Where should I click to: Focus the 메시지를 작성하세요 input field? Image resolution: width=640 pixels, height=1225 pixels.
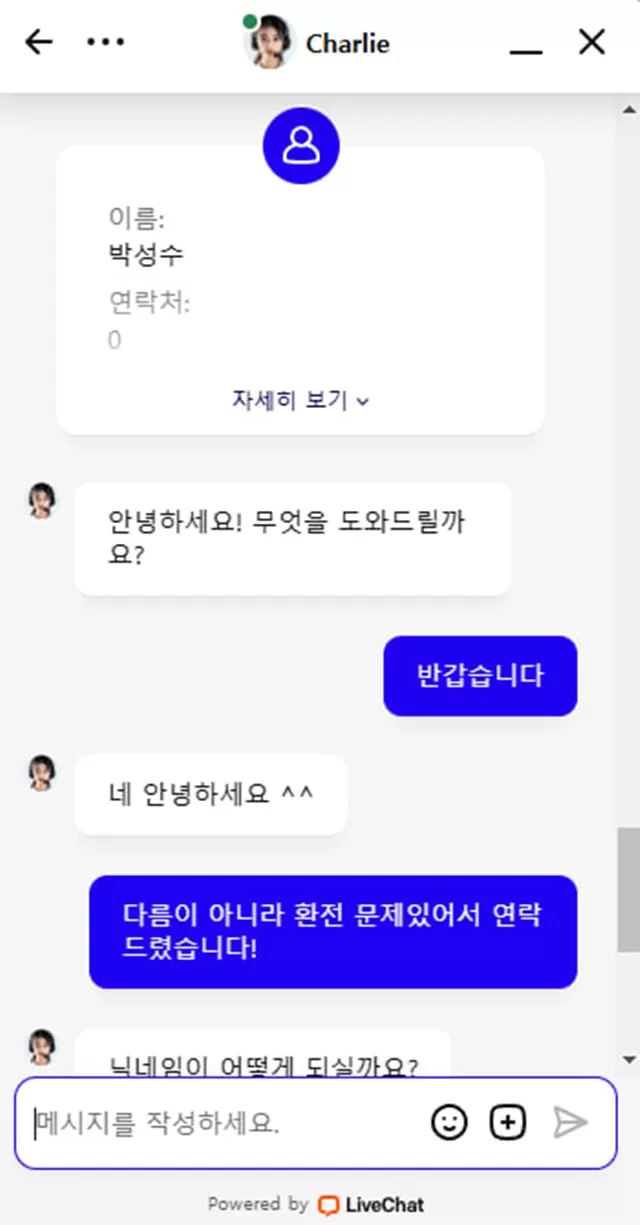click(x=225, y=1123)
